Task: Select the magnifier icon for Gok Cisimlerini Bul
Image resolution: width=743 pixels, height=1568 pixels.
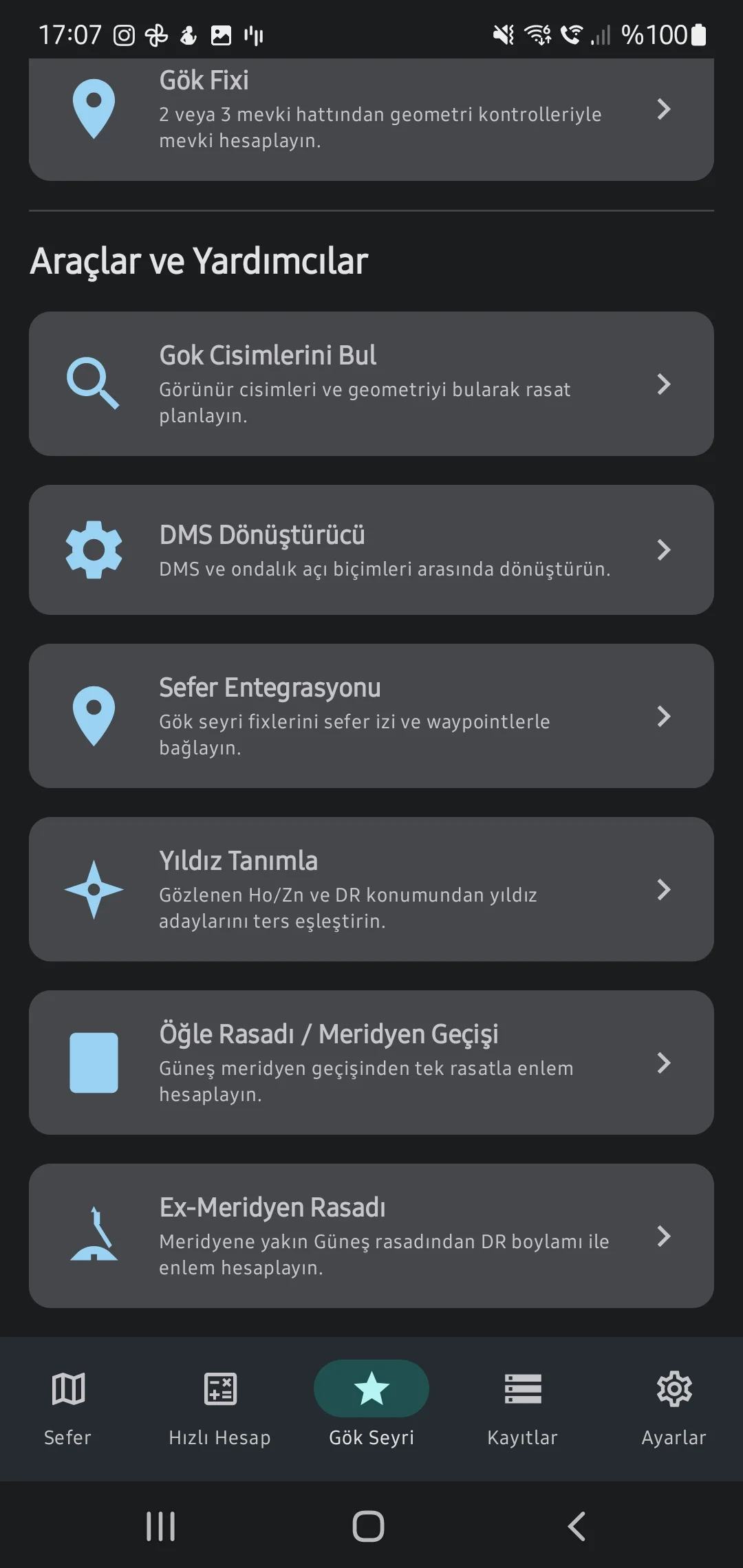Action: (94, 384)
